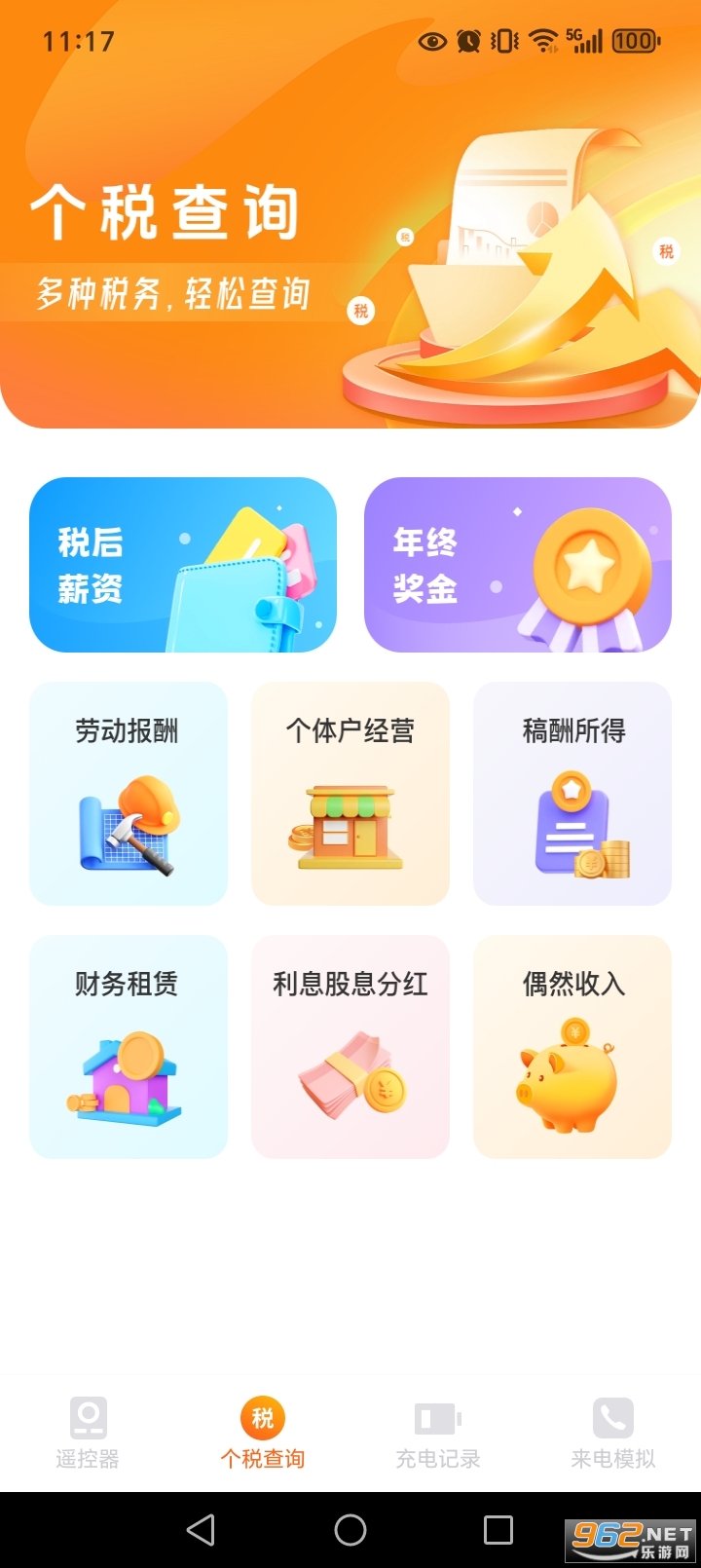Open the 遥控器 remote control tab icon
Image resolution: width=701 pixels, height=1568 pixels.
click(x=88, y=1419)
